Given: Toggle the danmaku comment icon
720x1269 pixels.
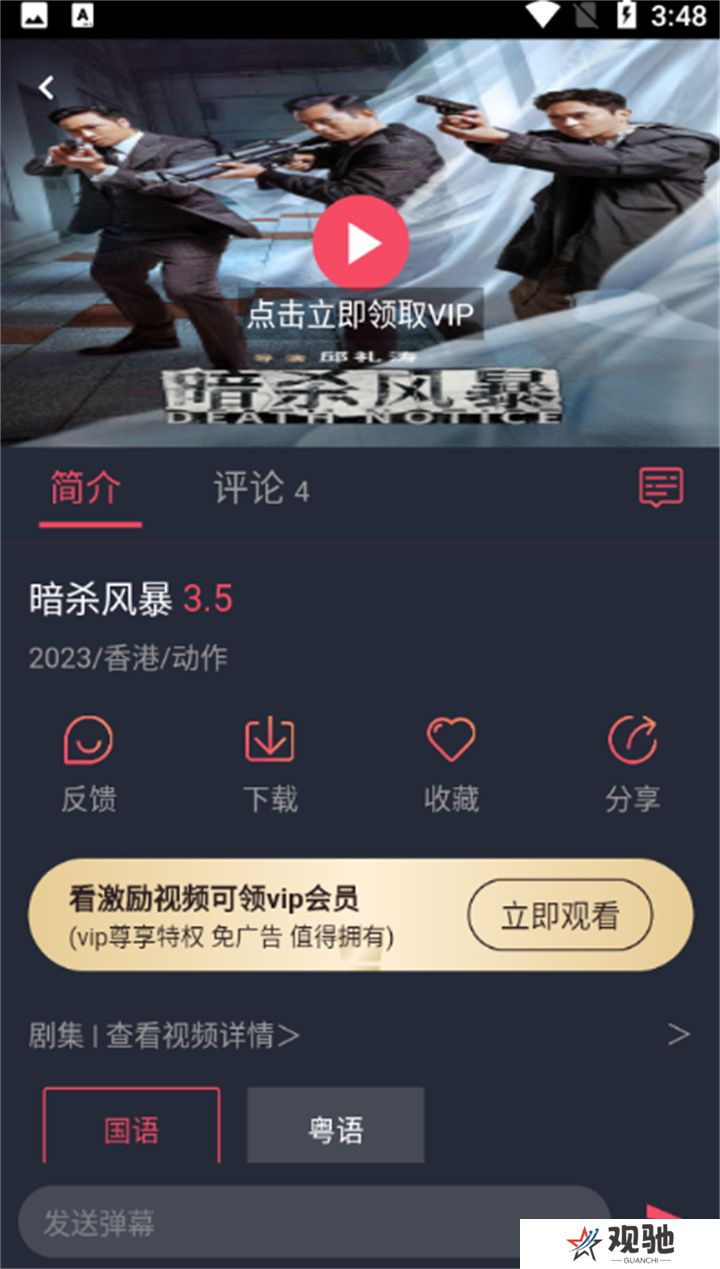Looking at the screenshot, I should pyautogui.click(x=661, y=488).
